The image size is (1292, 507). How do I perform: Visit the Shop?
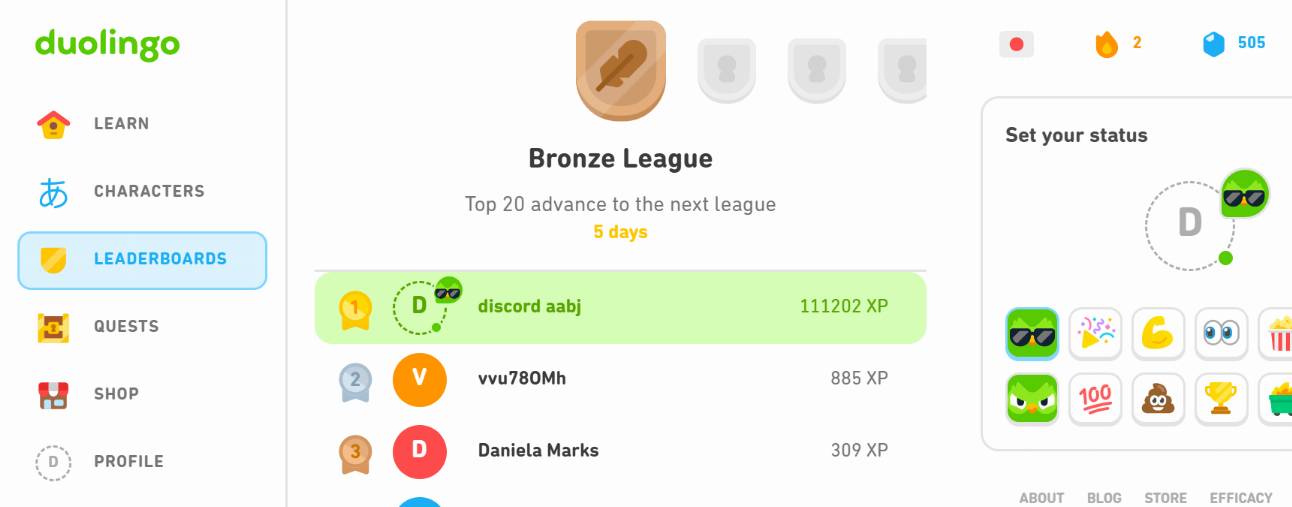tap(115, 394)
